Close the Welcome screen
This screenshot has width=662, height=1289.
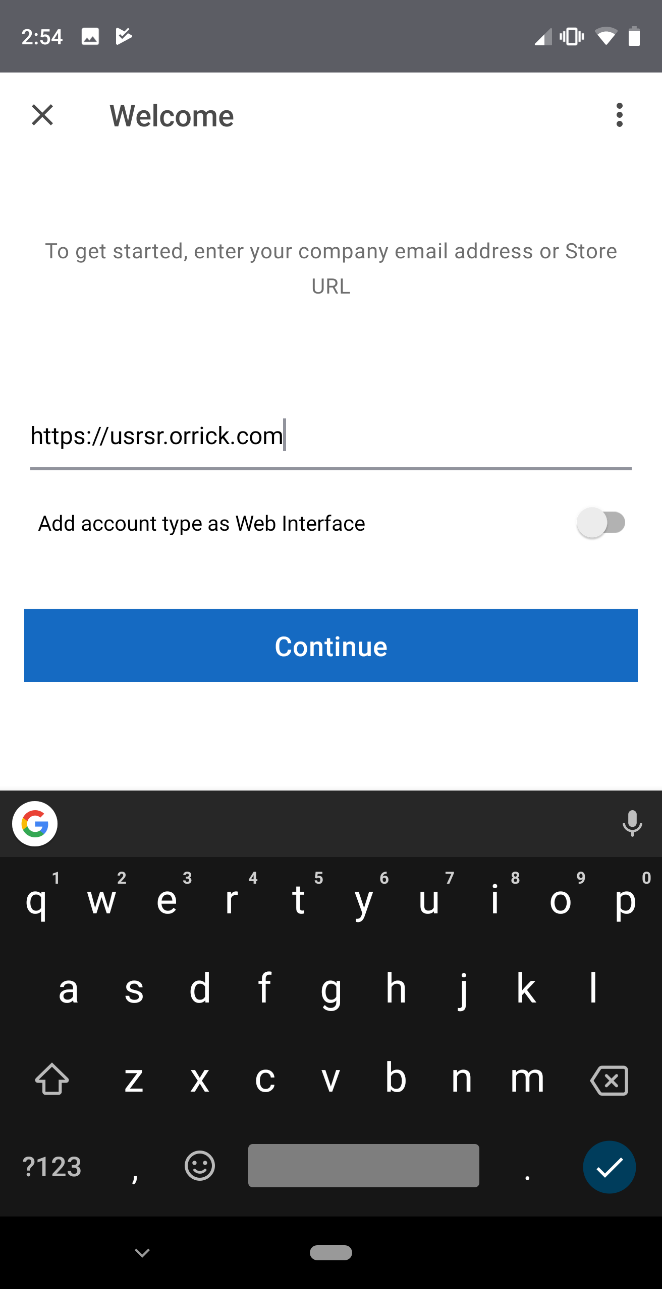(42, 115)
